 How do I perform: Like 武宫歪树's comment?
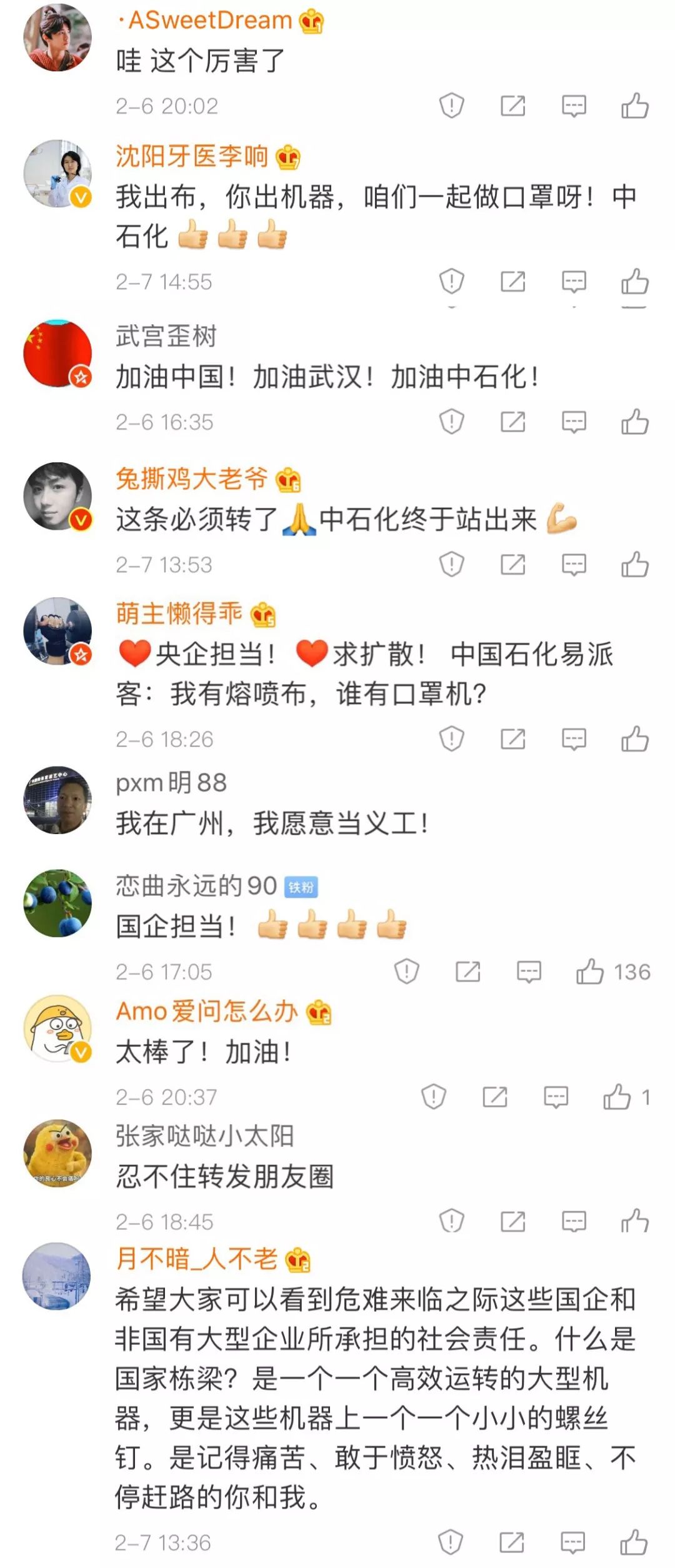(634, 422)
